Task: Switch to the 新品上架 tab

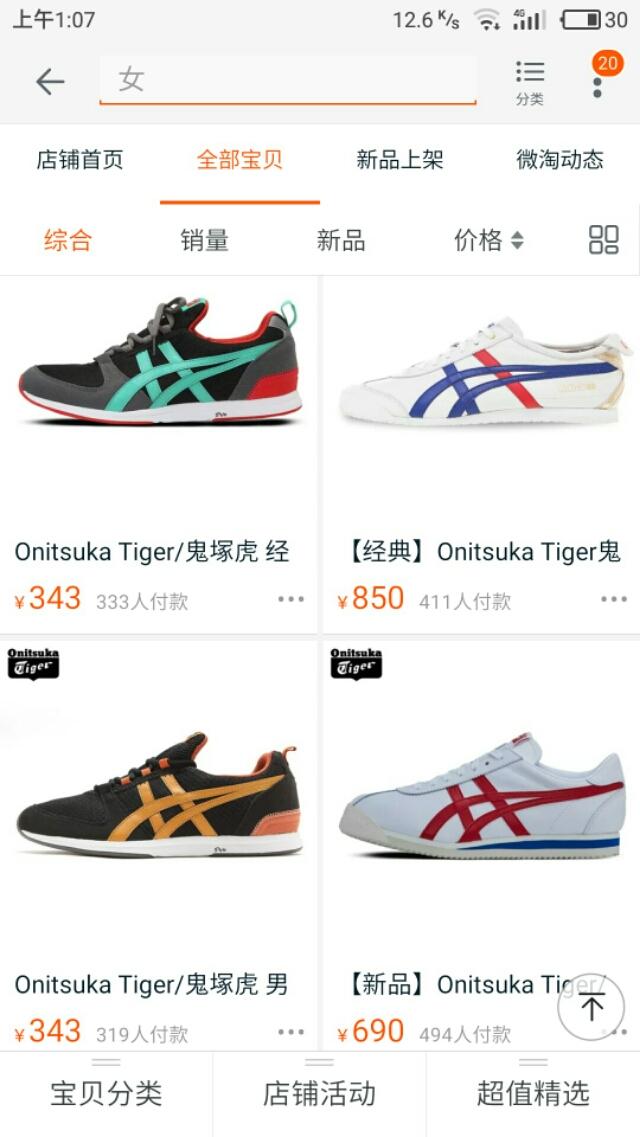Action: (400, 160)
